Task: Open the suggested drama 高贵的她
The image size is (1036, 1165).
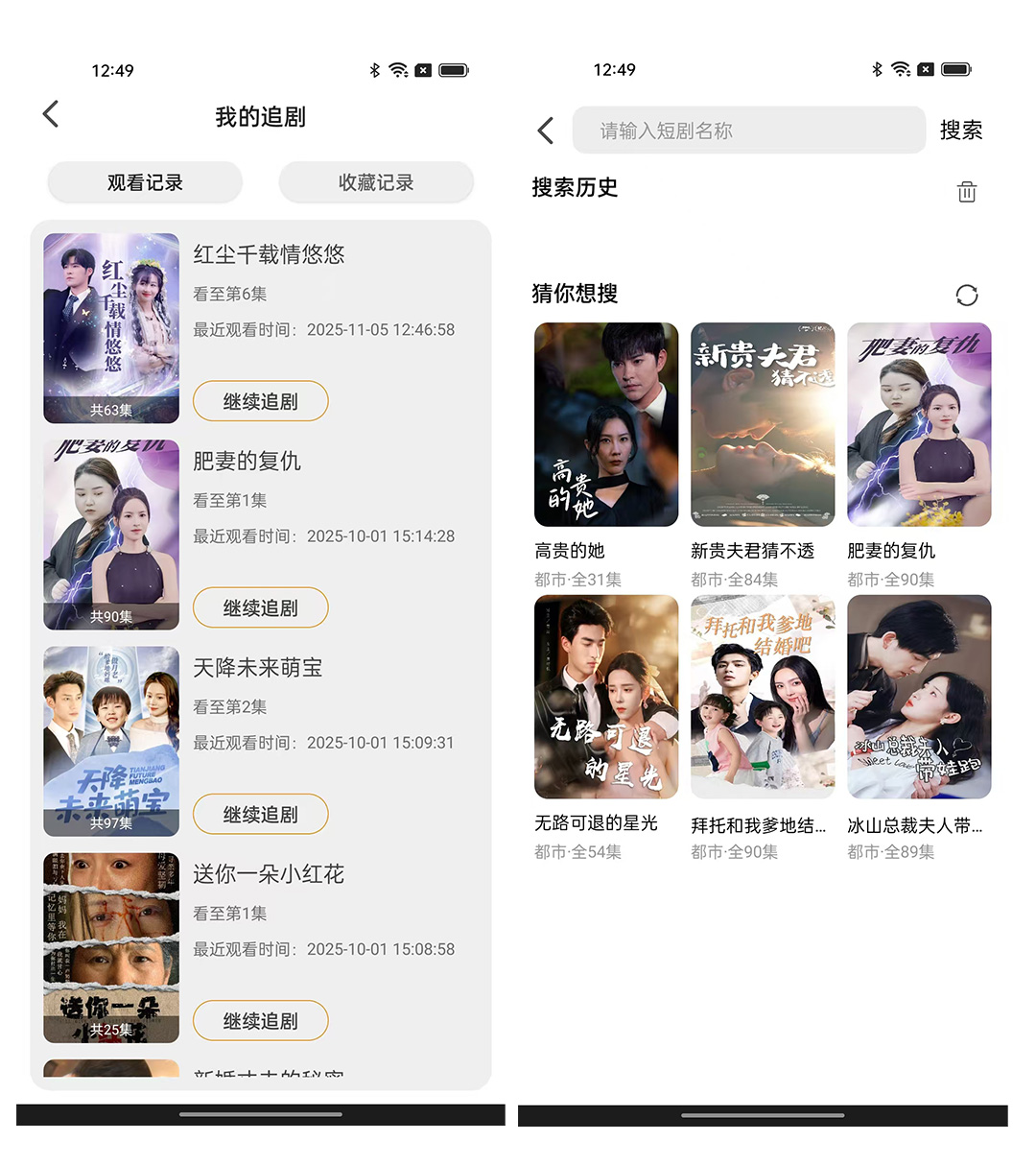Action: pyautogui.click(x=606, y=425)
